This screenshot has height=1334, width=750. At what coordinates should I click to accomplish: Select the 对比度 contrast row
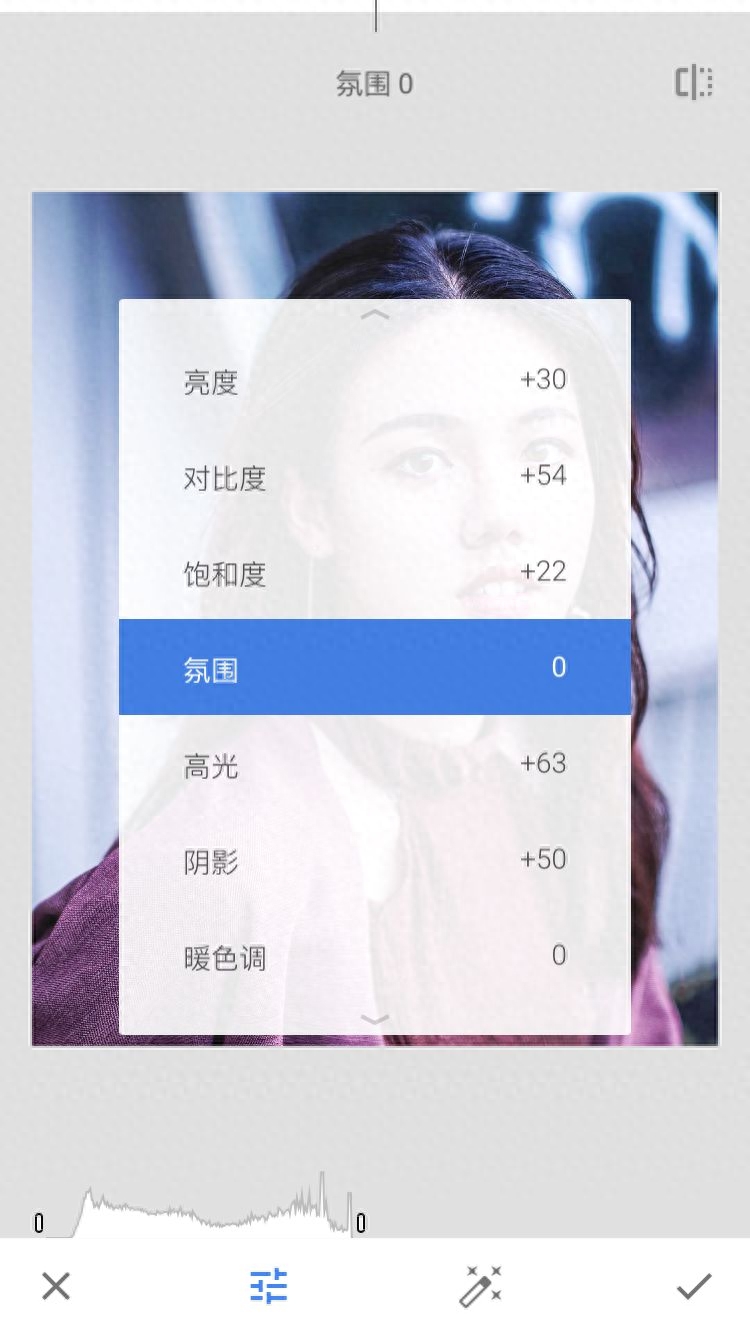coord(374,477)
